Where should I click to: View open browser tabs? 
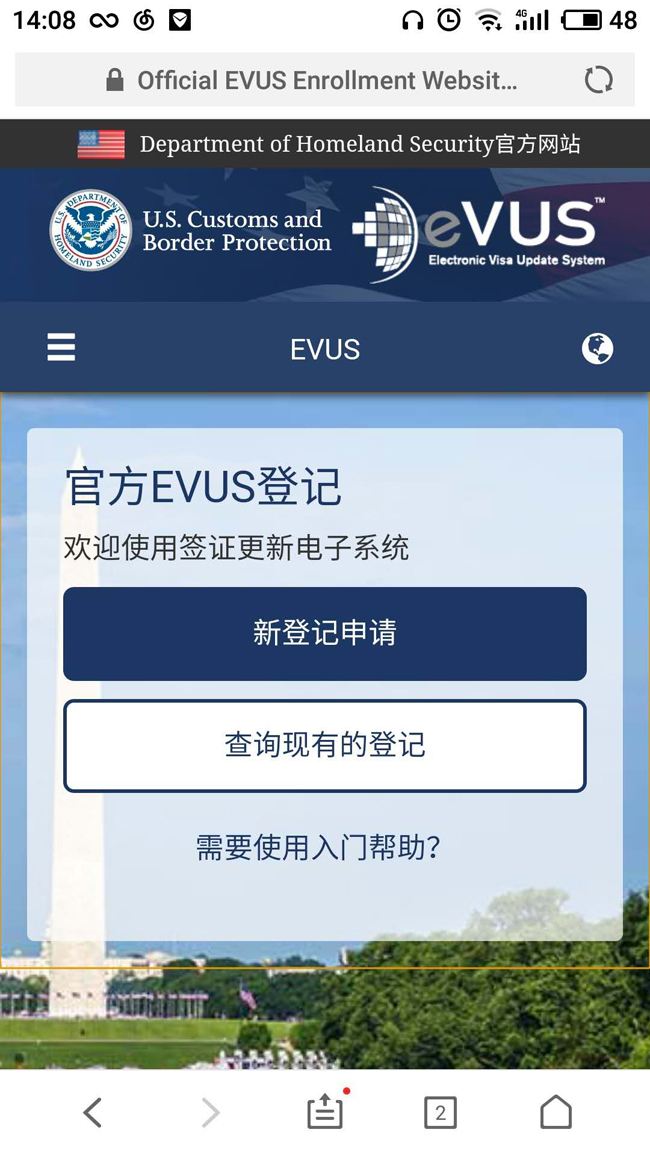pyautogui.click(x=440, y=1112)
